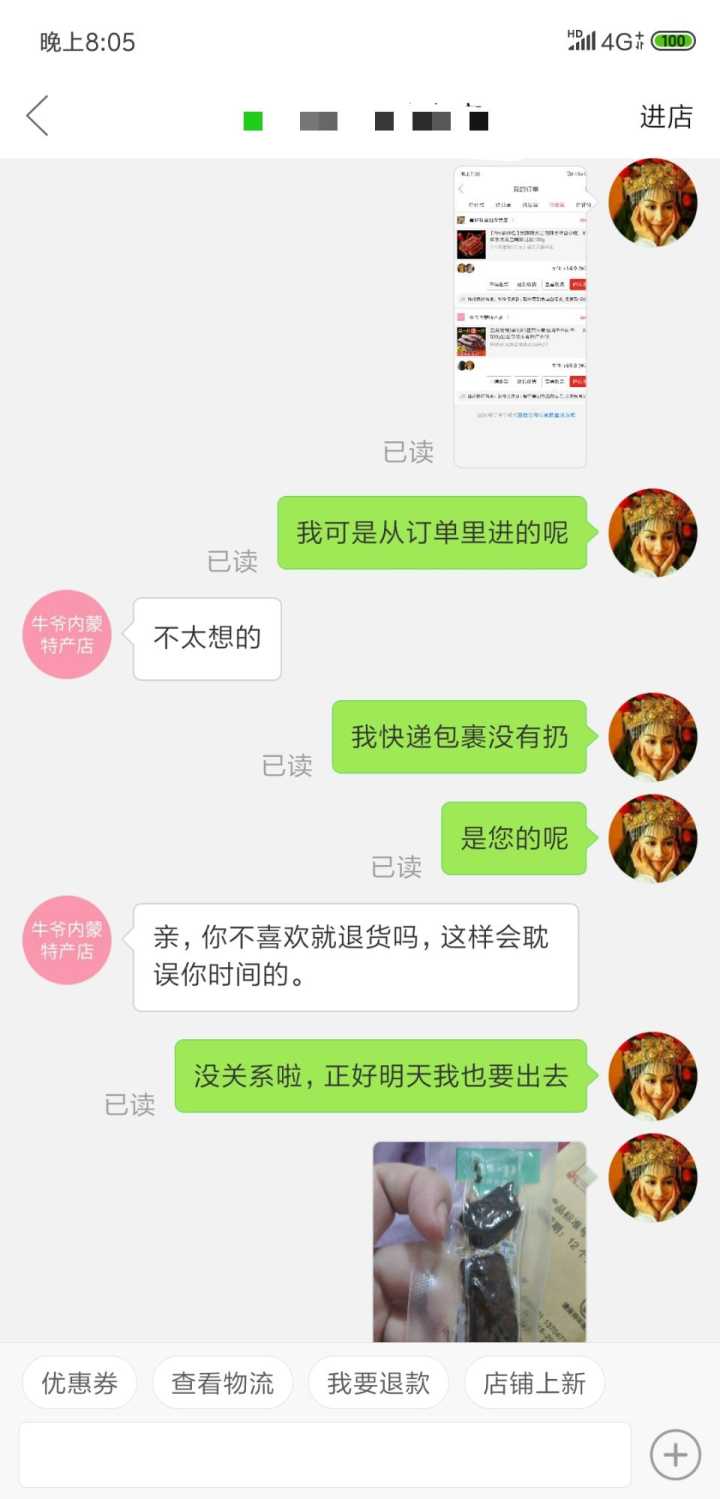Open the sent order screenshot image
The height and width of the screenshot is (1499, 720).
[520, 316]
